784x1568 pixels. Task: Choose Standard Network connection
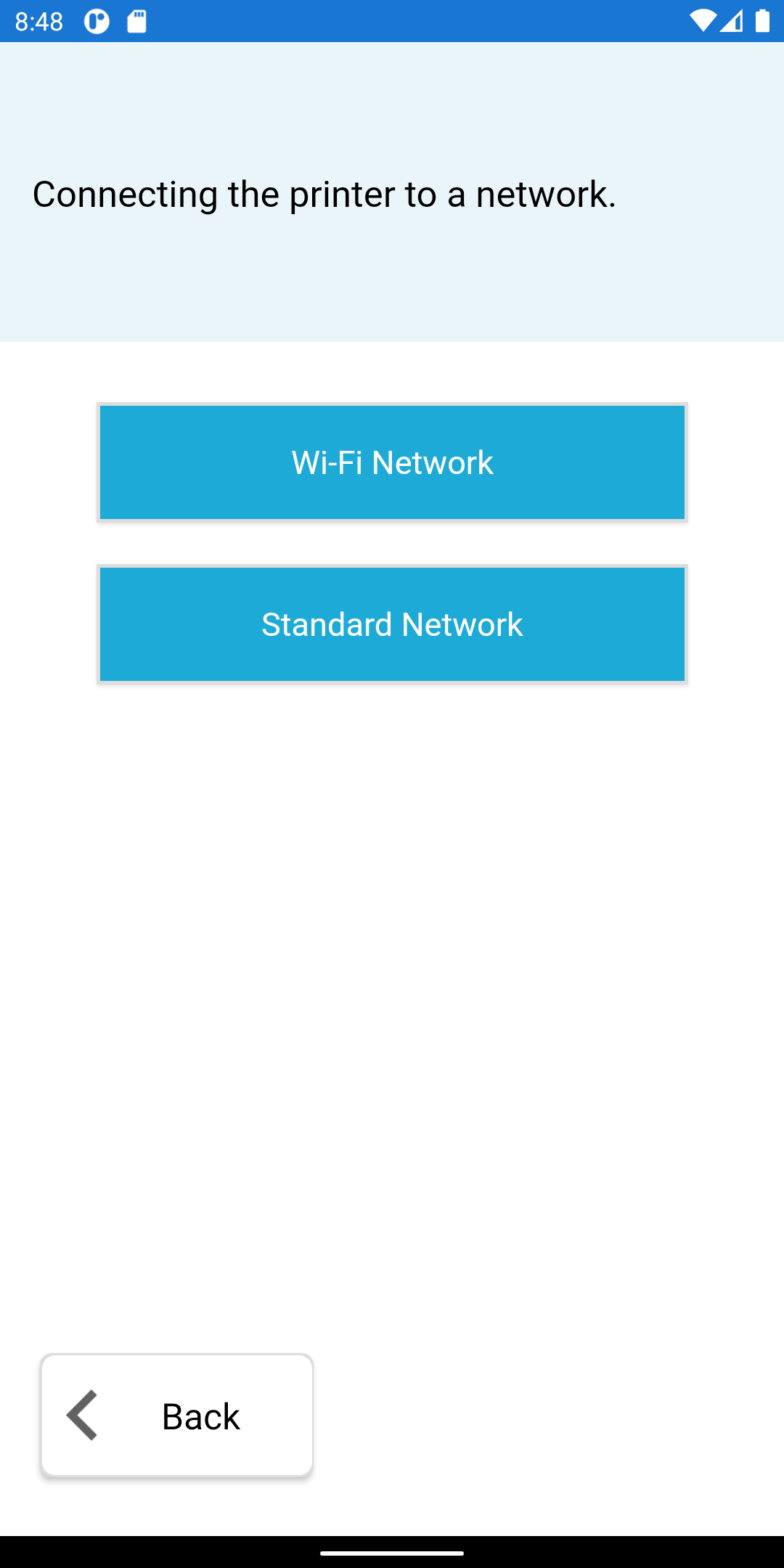[392, 624]
